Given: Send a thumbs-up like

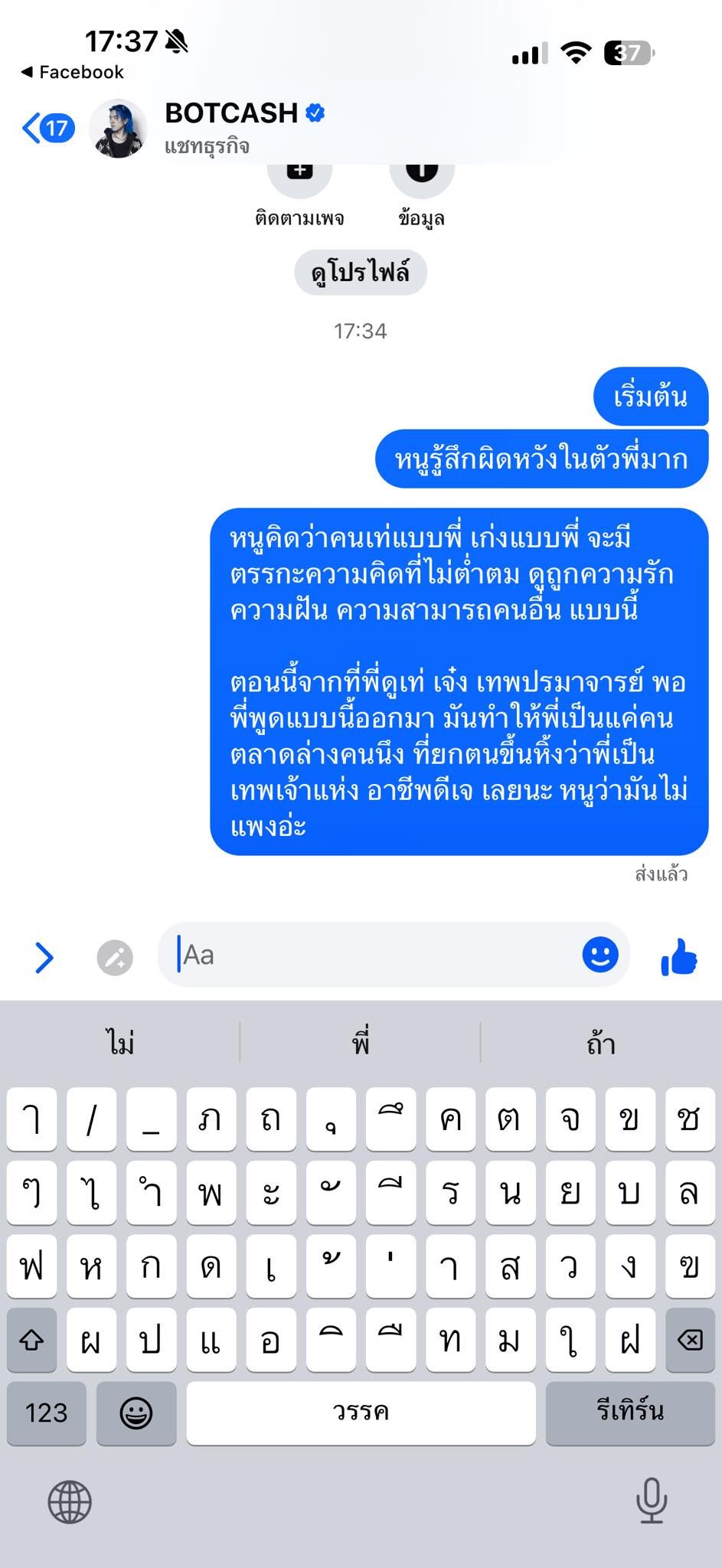Looking at the screenshot, I should click(679, 957).
